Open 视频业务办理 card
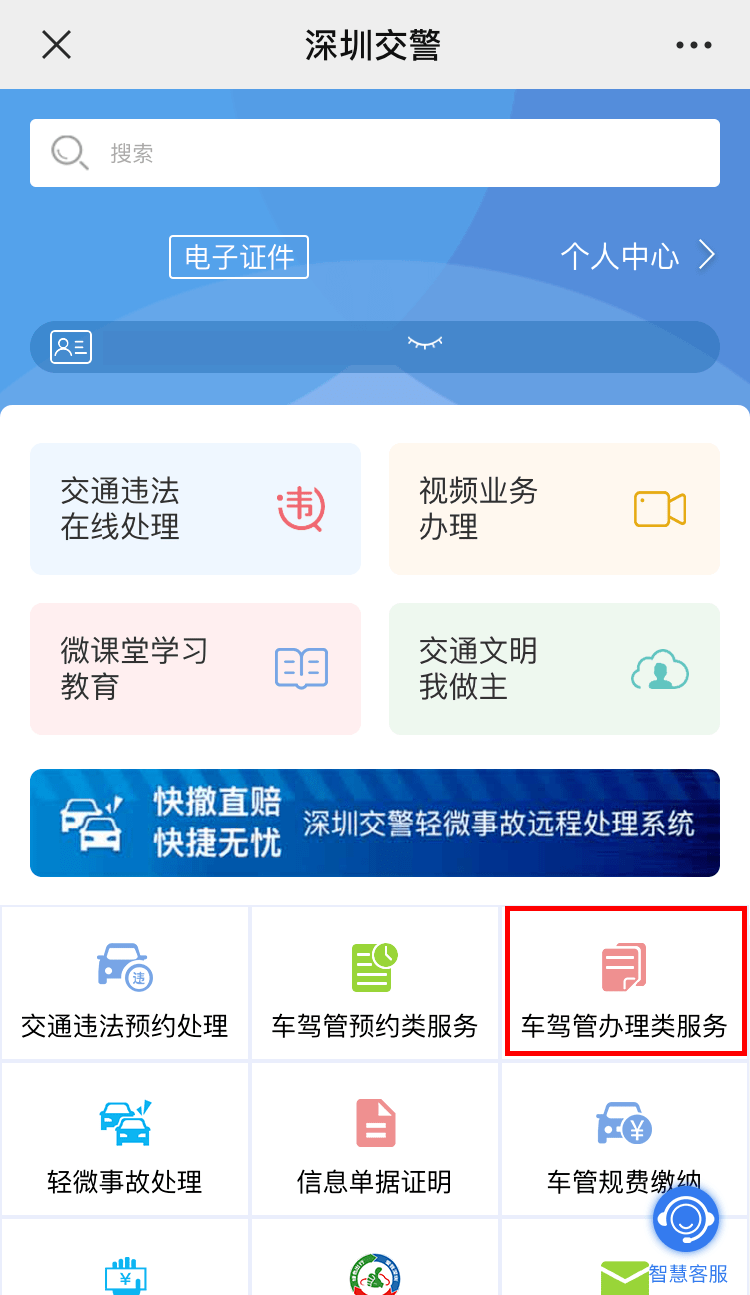The image size is (750, 1295). pos(554,509)
